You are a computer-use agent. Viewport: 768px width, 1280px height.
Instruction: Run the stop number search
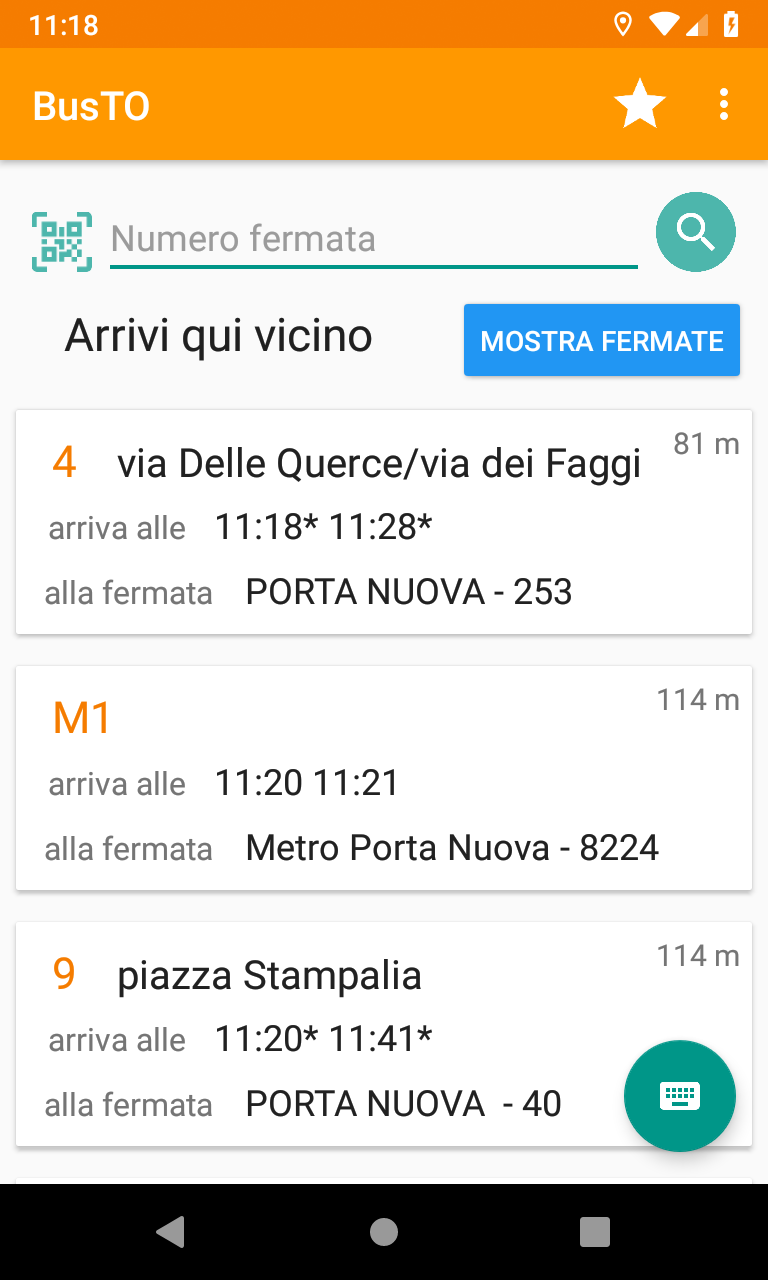[695, 232]
